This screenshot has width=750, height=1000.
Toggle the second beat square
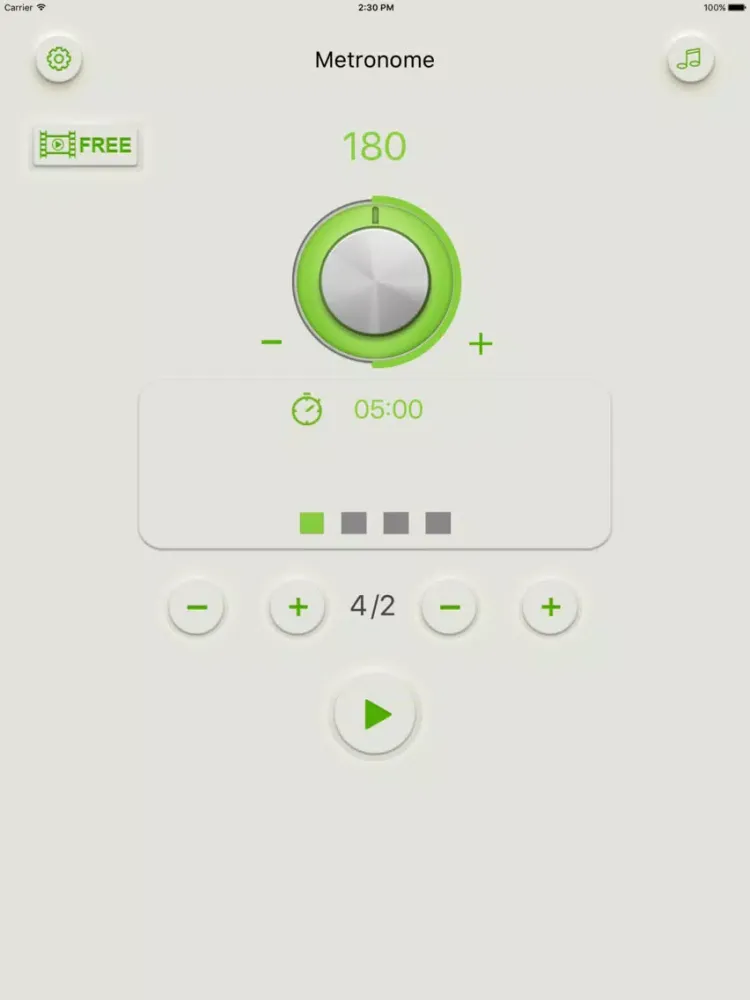[354, 523]
